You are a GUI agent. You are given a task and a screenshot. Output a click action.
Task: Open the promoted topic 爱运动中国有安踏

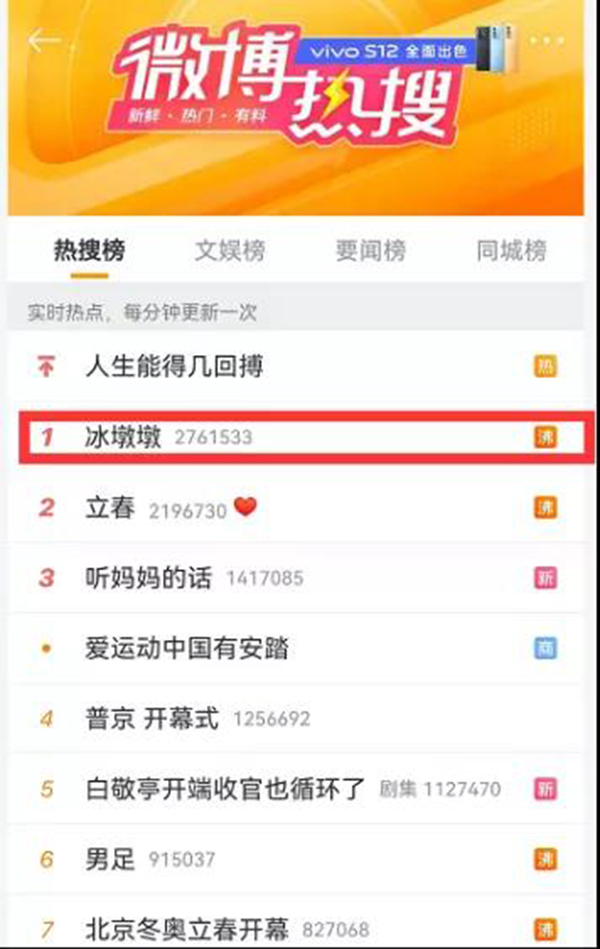(x=187, y=648)
